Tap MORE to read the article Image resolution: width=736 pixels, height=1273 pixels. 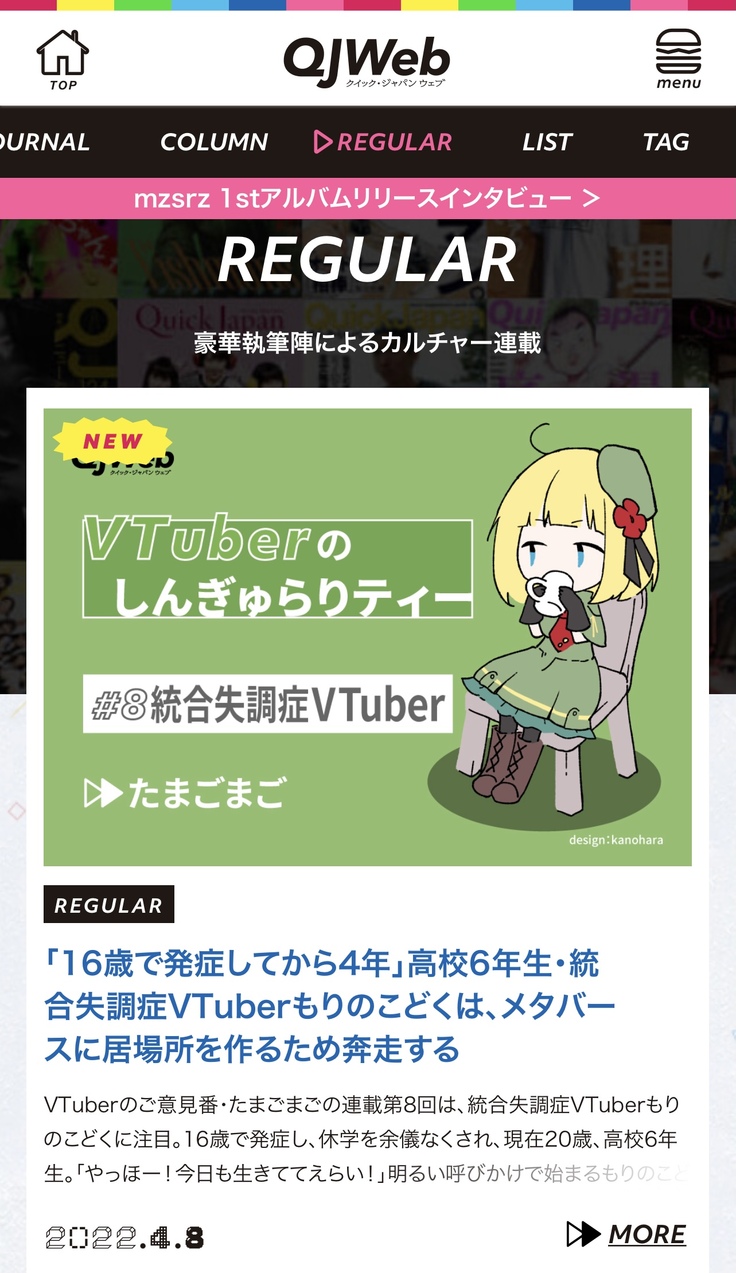(x=627, y=1234)
